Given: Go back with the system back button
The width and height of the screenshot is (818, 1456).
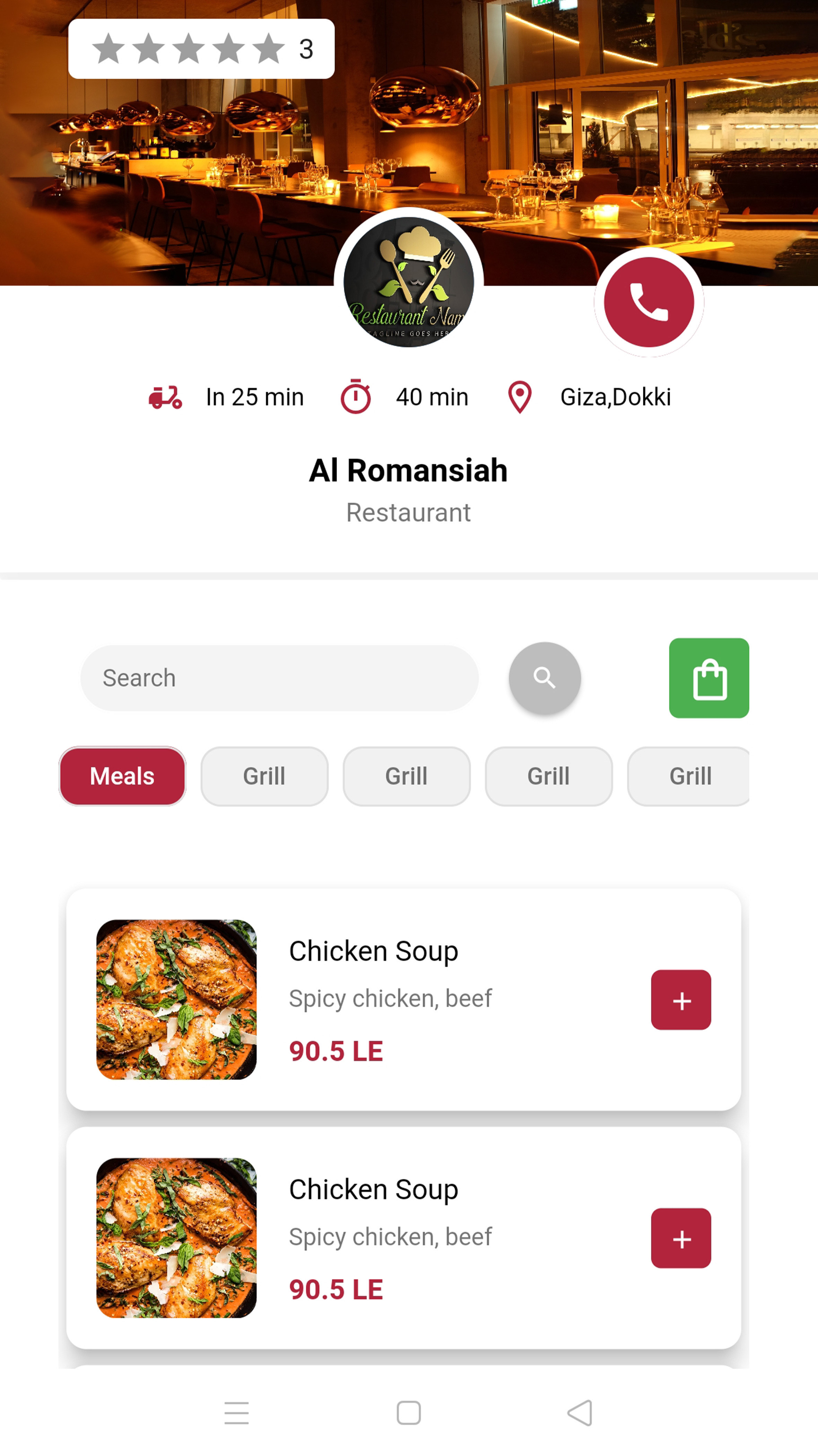Looking at the screenshot, I should (x=580, y=1413).
